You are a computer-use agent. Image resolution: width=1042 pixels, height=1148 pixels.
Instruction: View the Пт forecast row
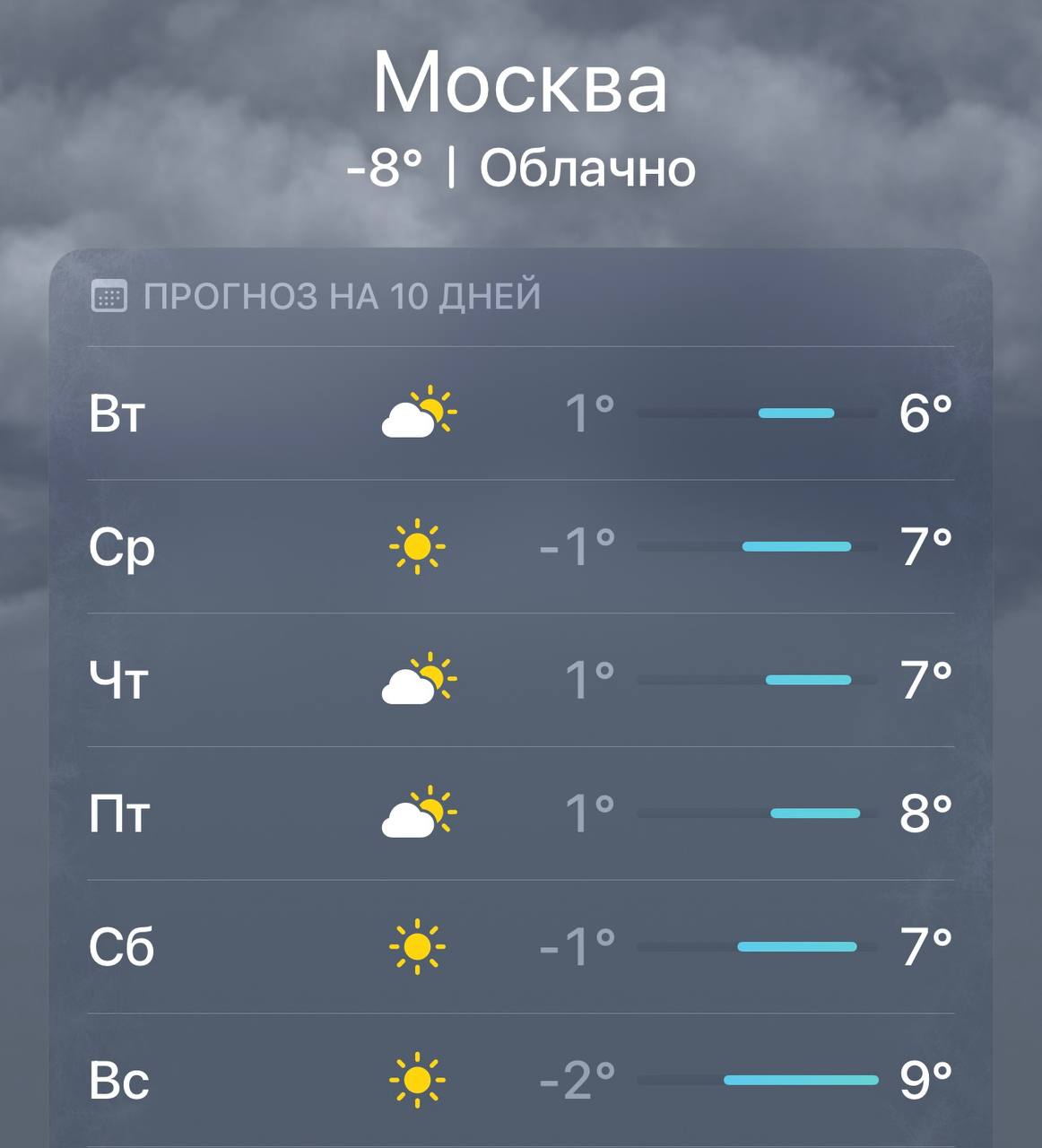click(x=520, y=813)
